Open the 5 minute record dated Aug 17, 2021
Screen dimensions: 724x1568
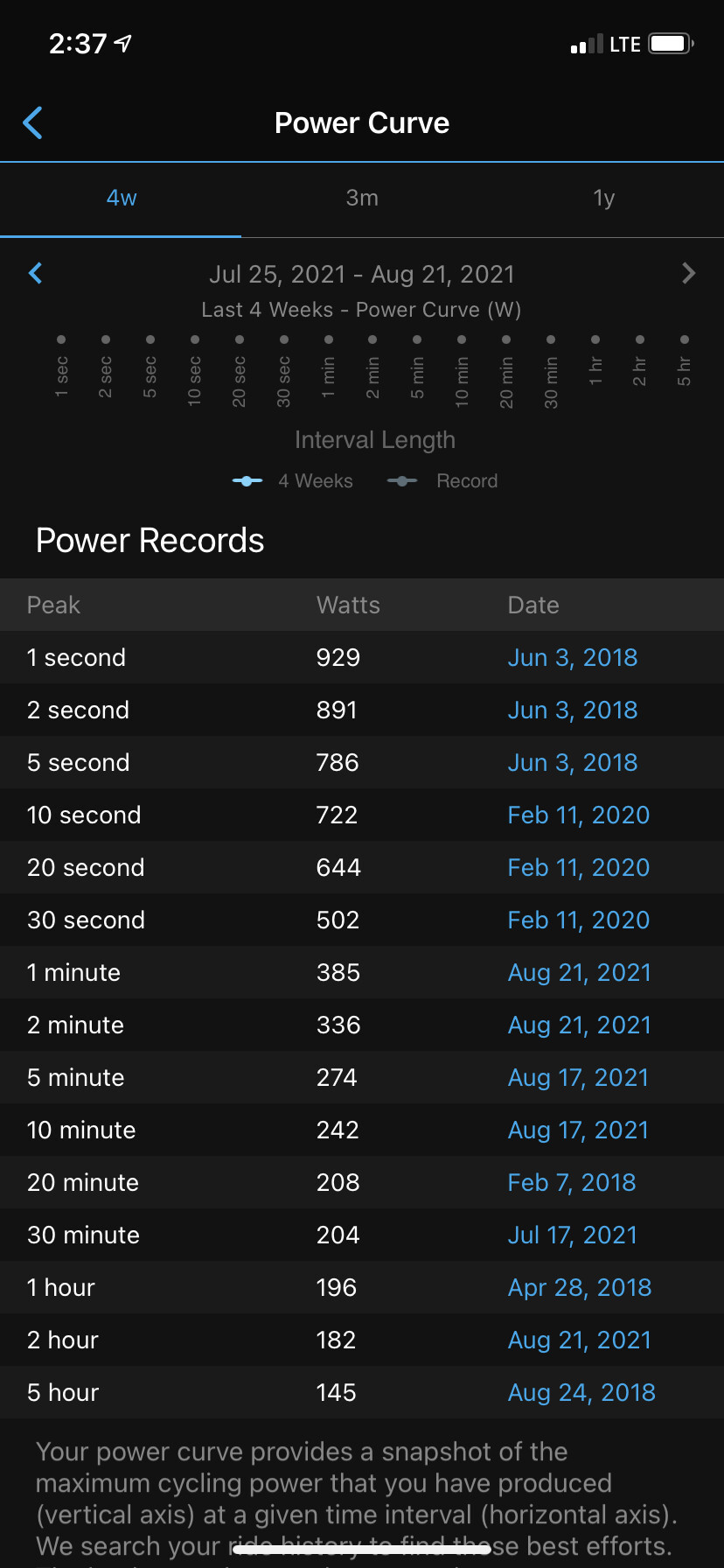pos(579,1078)
